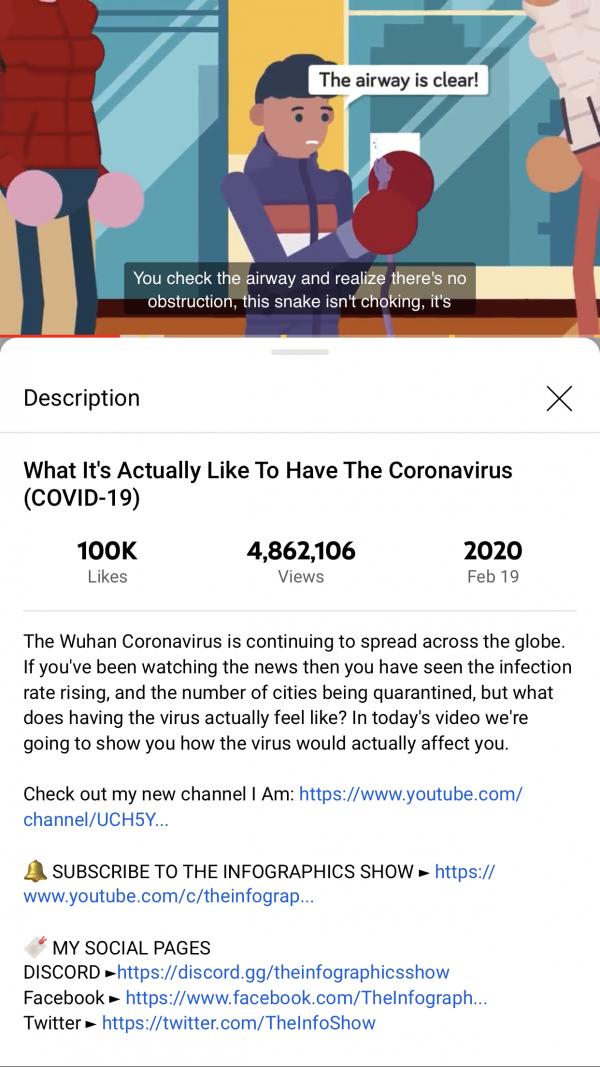Viewport: 600px width, 1067px height.
Task: Open the Twitter TheInfoShow link
Action: (x=238, y=1023)
